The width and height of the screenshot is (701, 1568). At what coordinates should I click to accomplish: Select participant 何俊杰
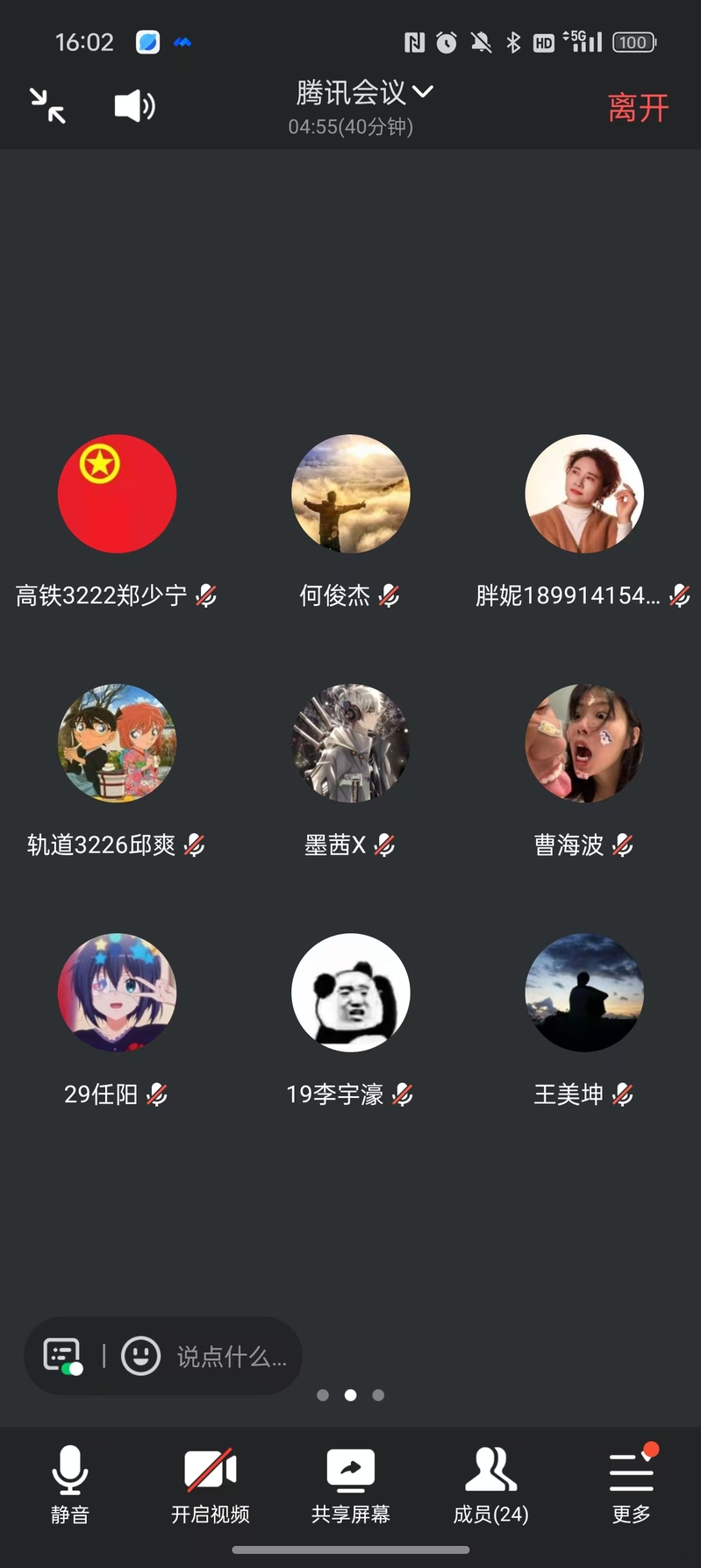click(x=350, y=494)
